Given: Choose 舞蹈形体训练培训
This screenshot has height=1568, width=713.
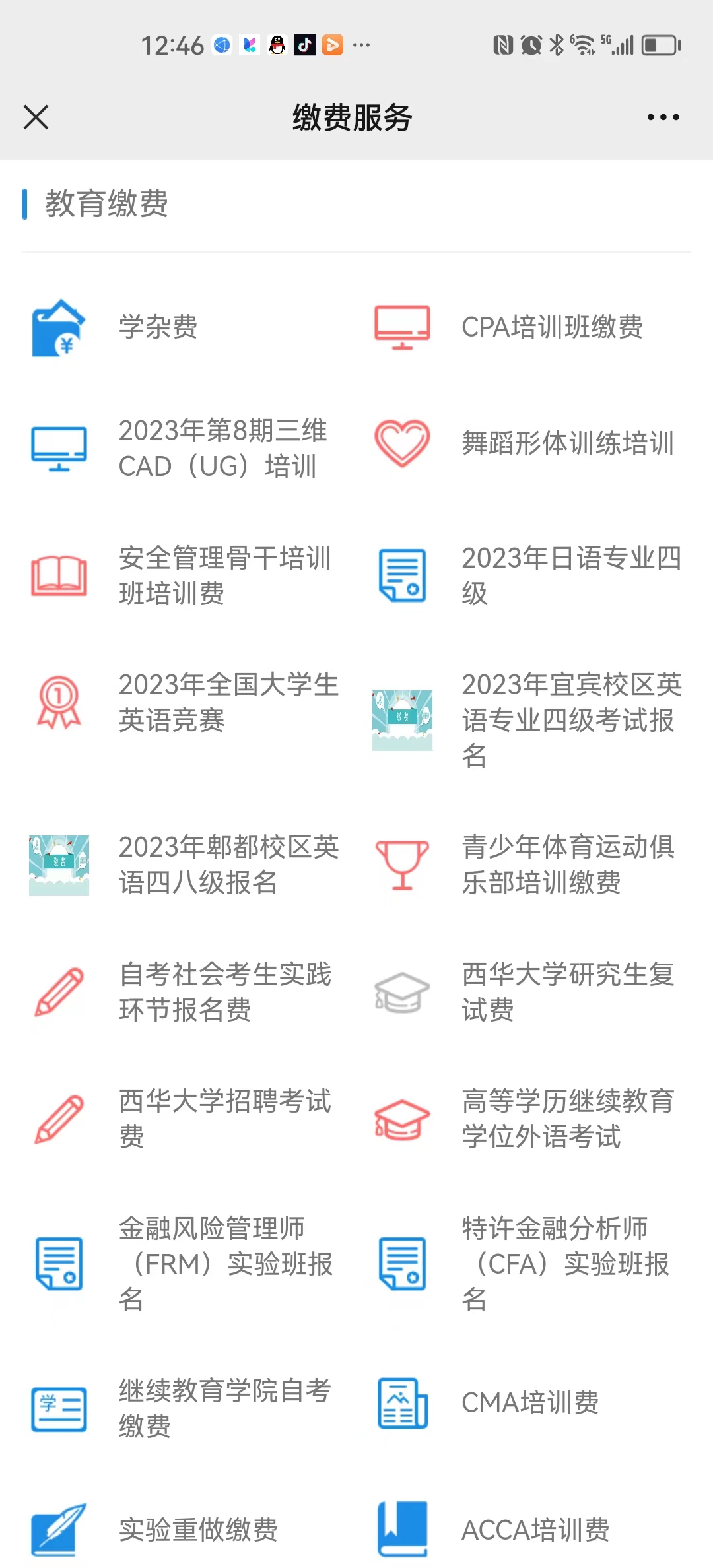Looking at the screenshot, I should coord(567,443).
